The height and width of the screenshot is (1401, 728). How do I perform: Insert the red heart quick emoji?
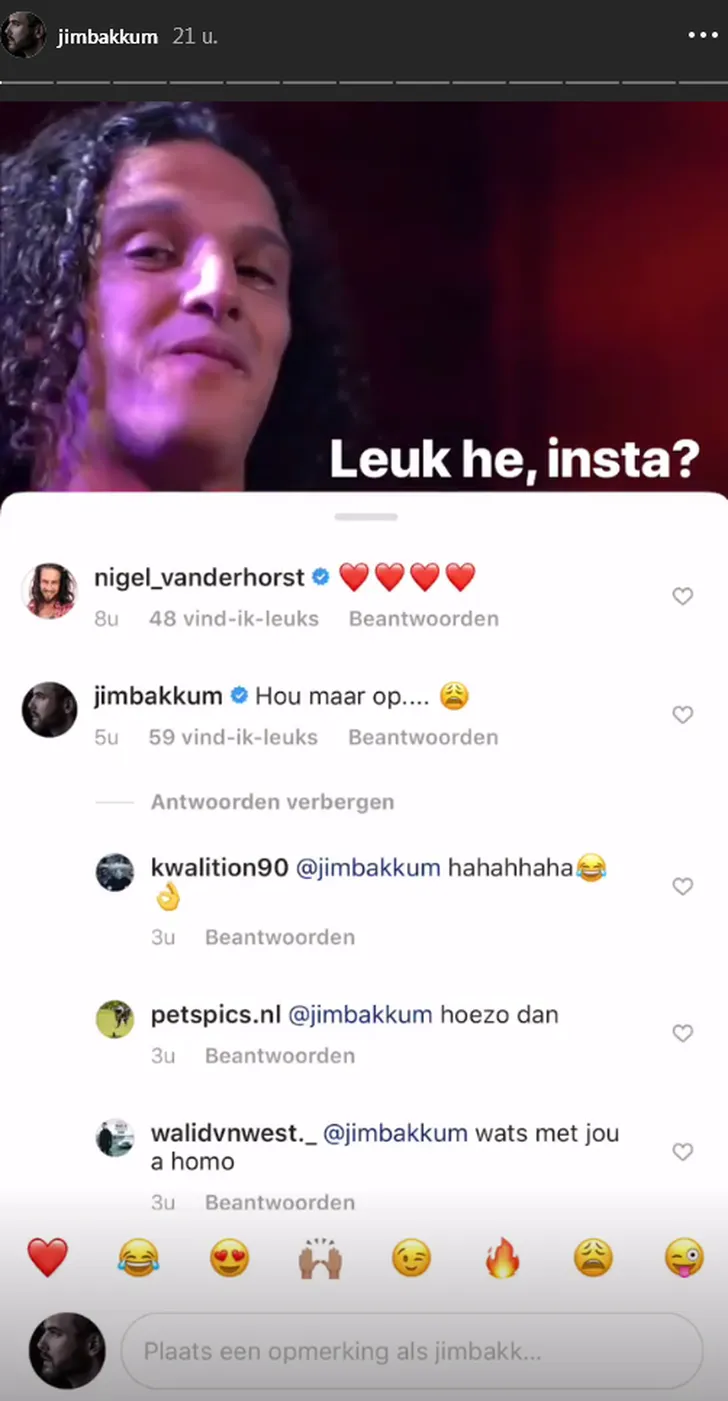(x=47, y=1257)
